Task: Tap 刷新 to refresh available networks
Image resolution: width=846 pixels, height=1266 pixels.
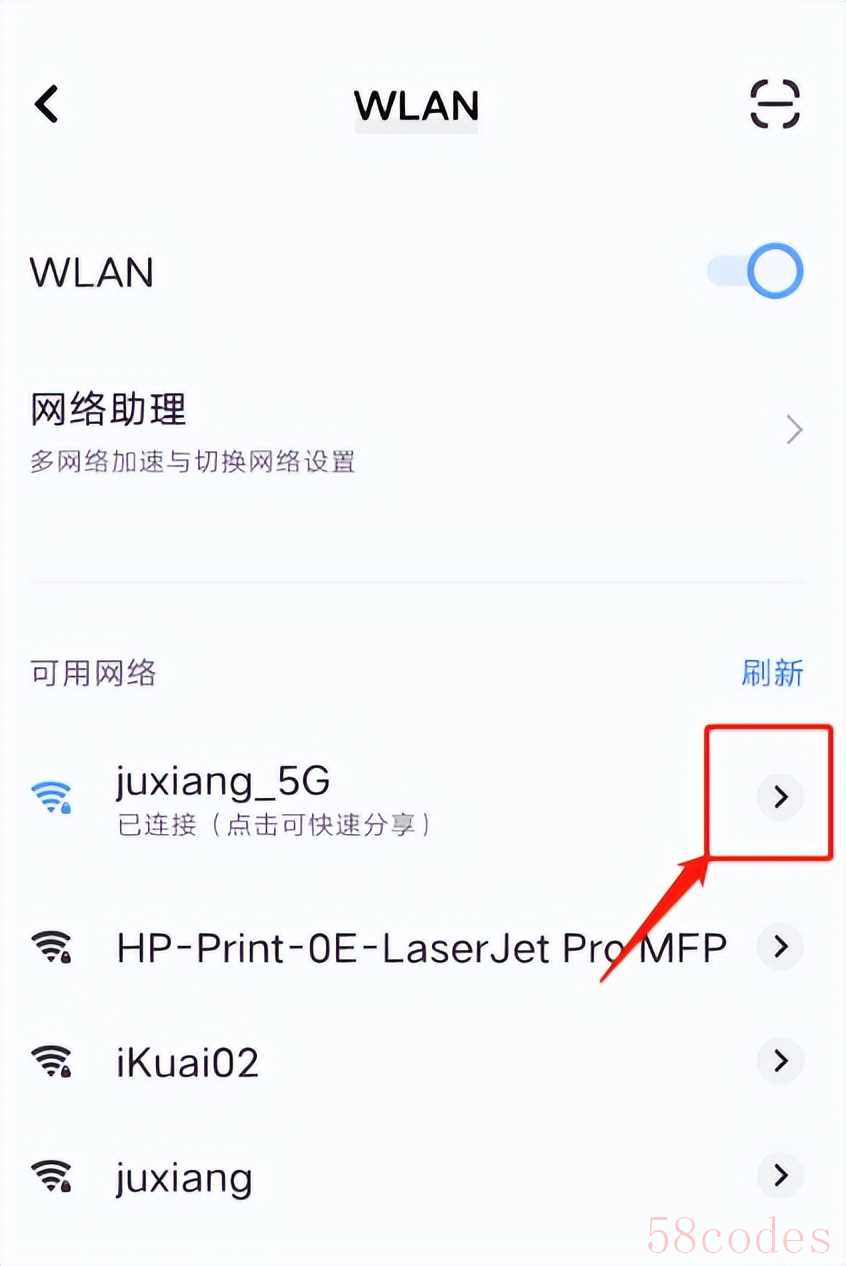Action: pos(772,673)
